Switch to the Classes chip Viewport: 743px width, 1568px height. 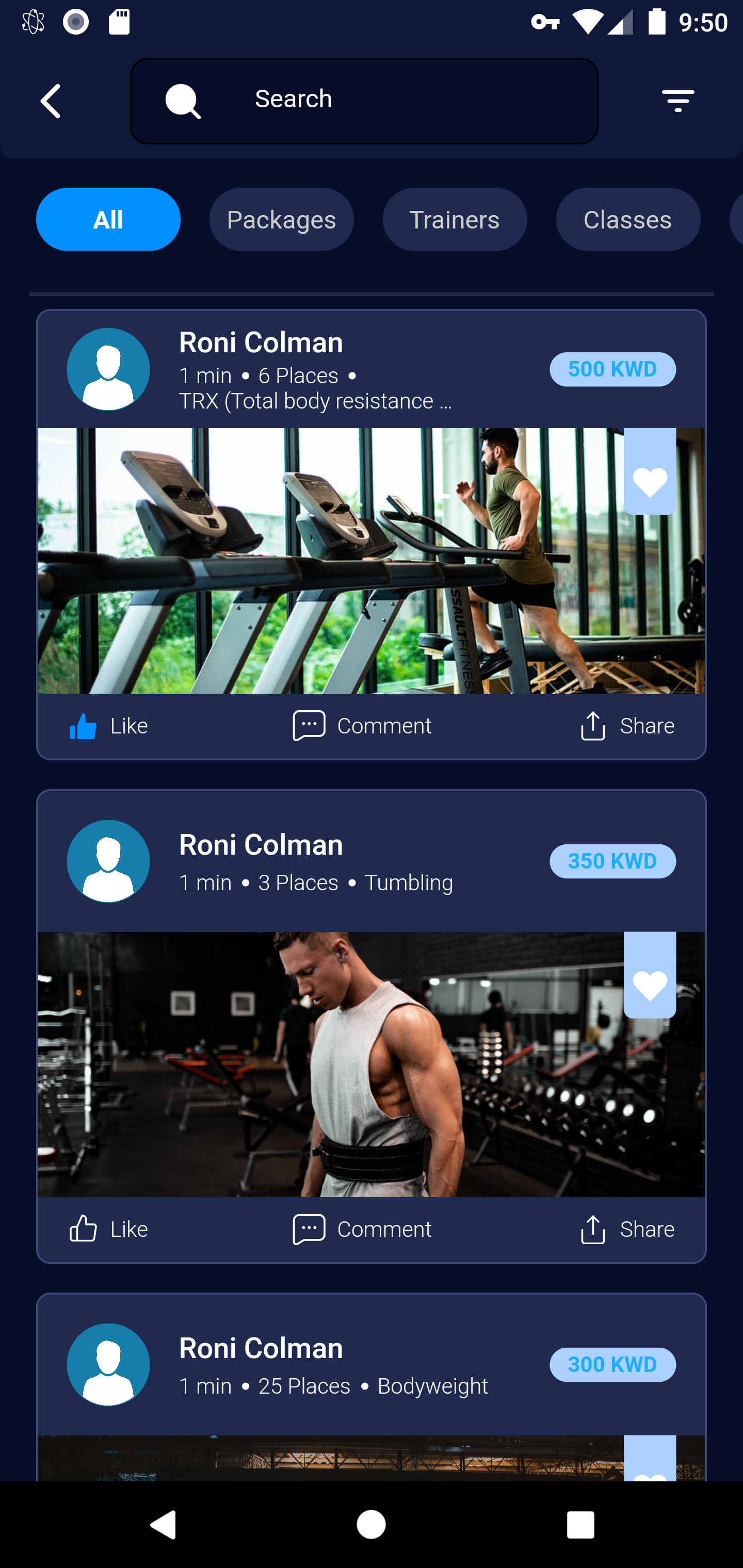pyautogui.click(x=628, y=219)
